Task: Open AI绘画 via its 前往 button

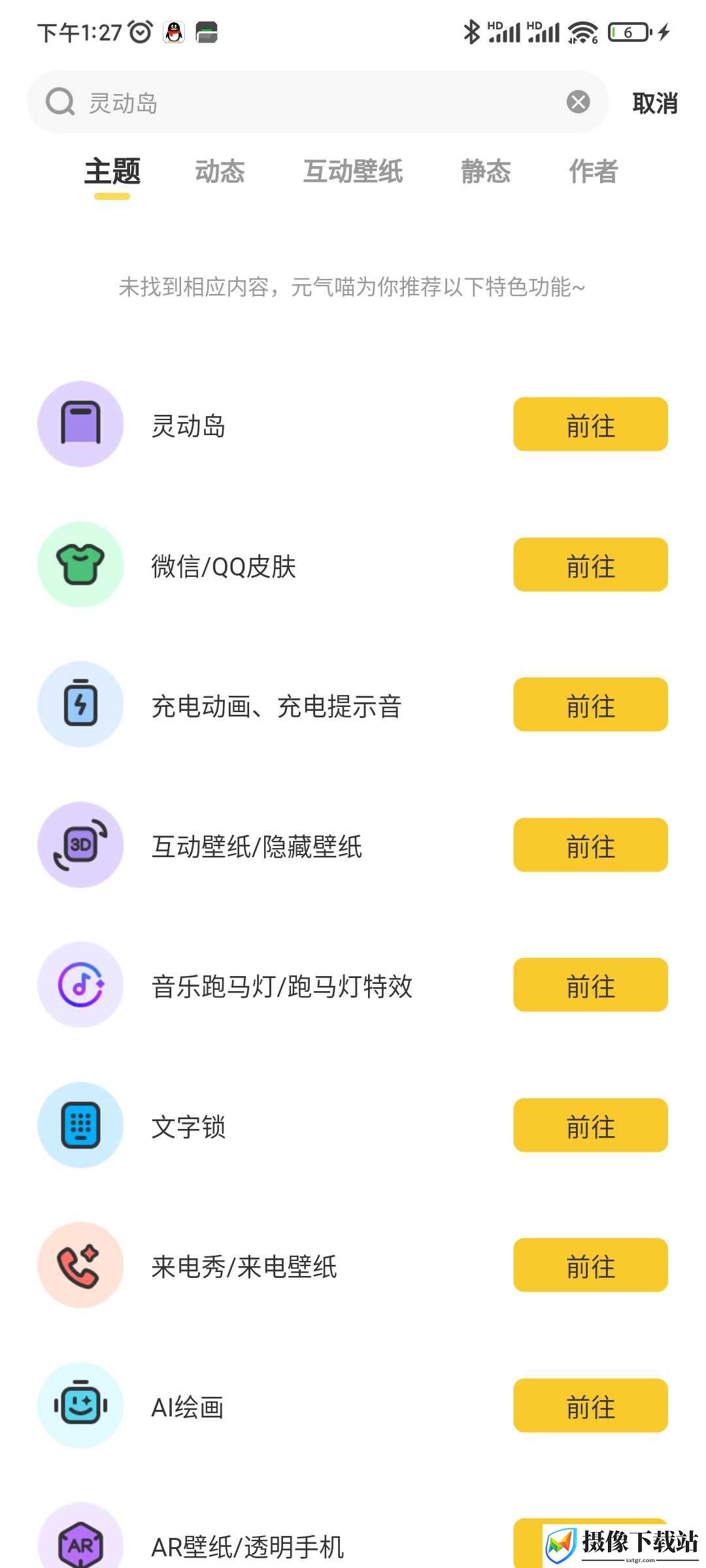Action: pyautogui.click(x=590, y=1405)
